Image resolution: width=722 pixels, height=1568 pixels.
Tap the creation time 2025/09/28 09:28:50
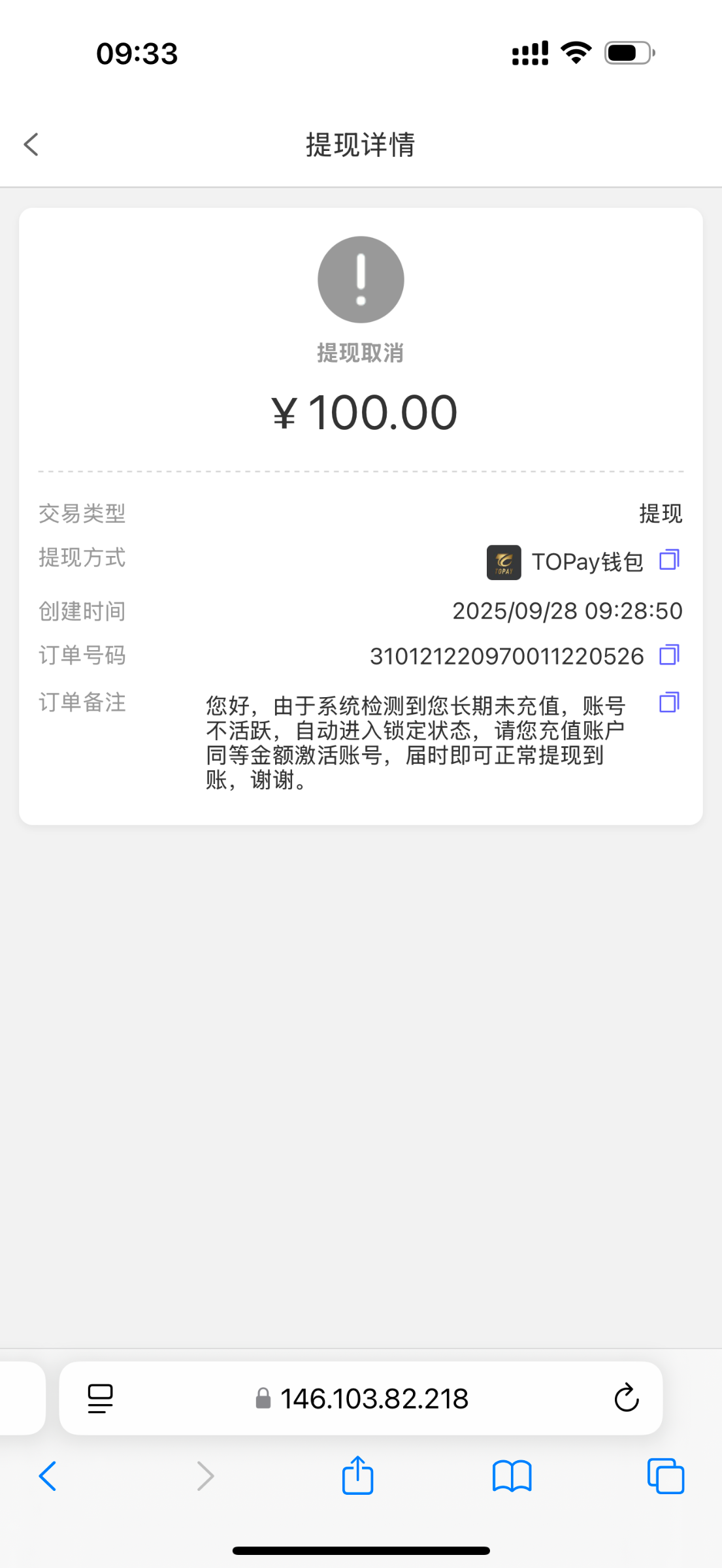tap(568, 611)
